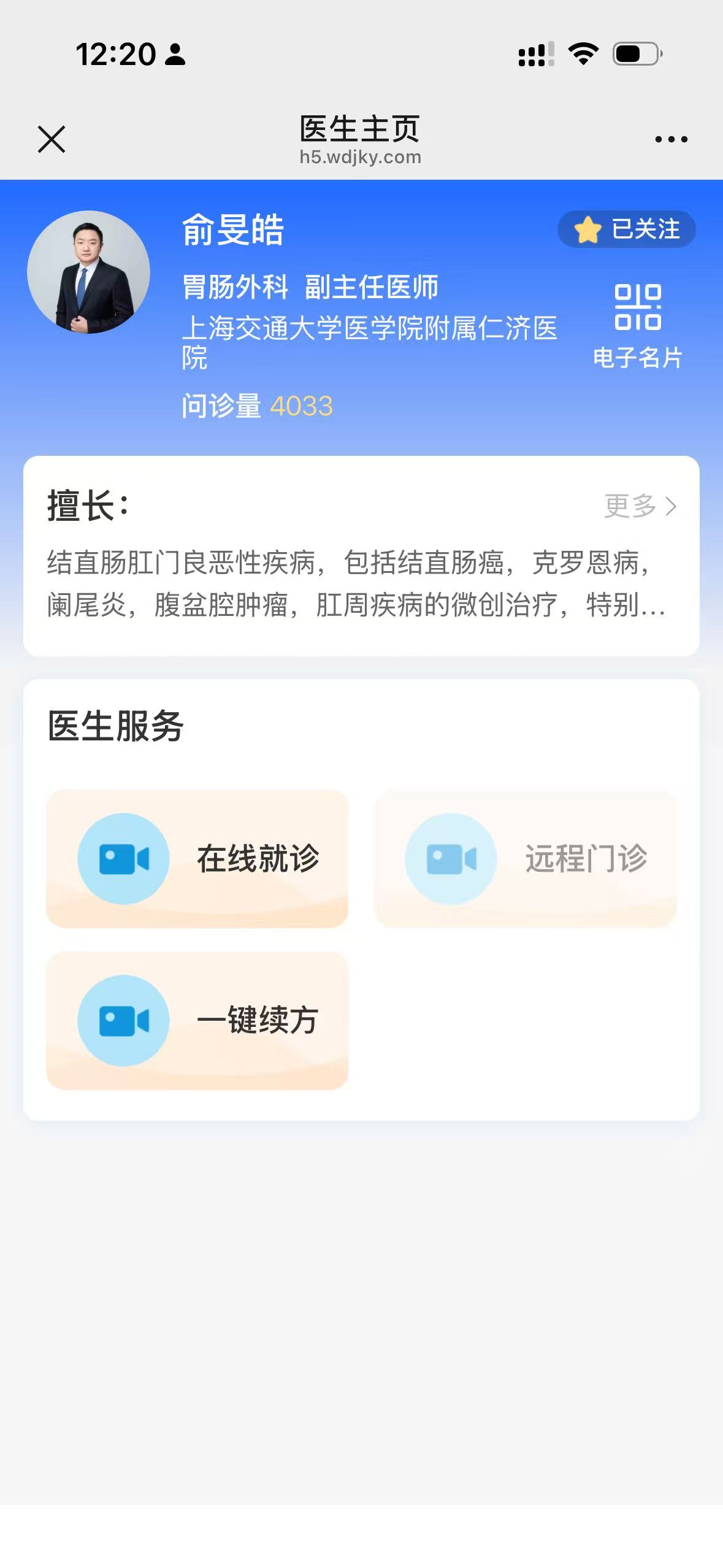723x1568 pixels.
Task: View the doctor's profile photo
Action: click(x=89, y=272)
